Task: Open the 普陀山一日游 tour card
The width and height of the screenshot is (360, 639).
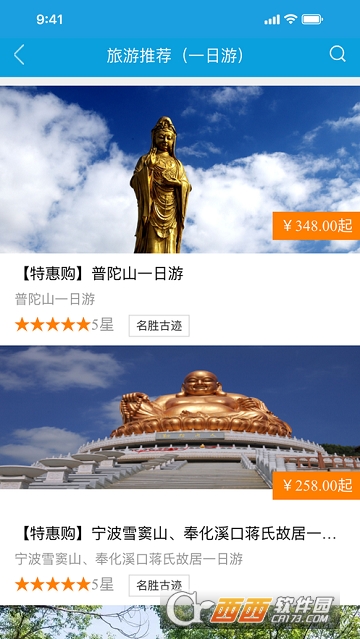Action: pyautogui.click(x=180, y=216)
